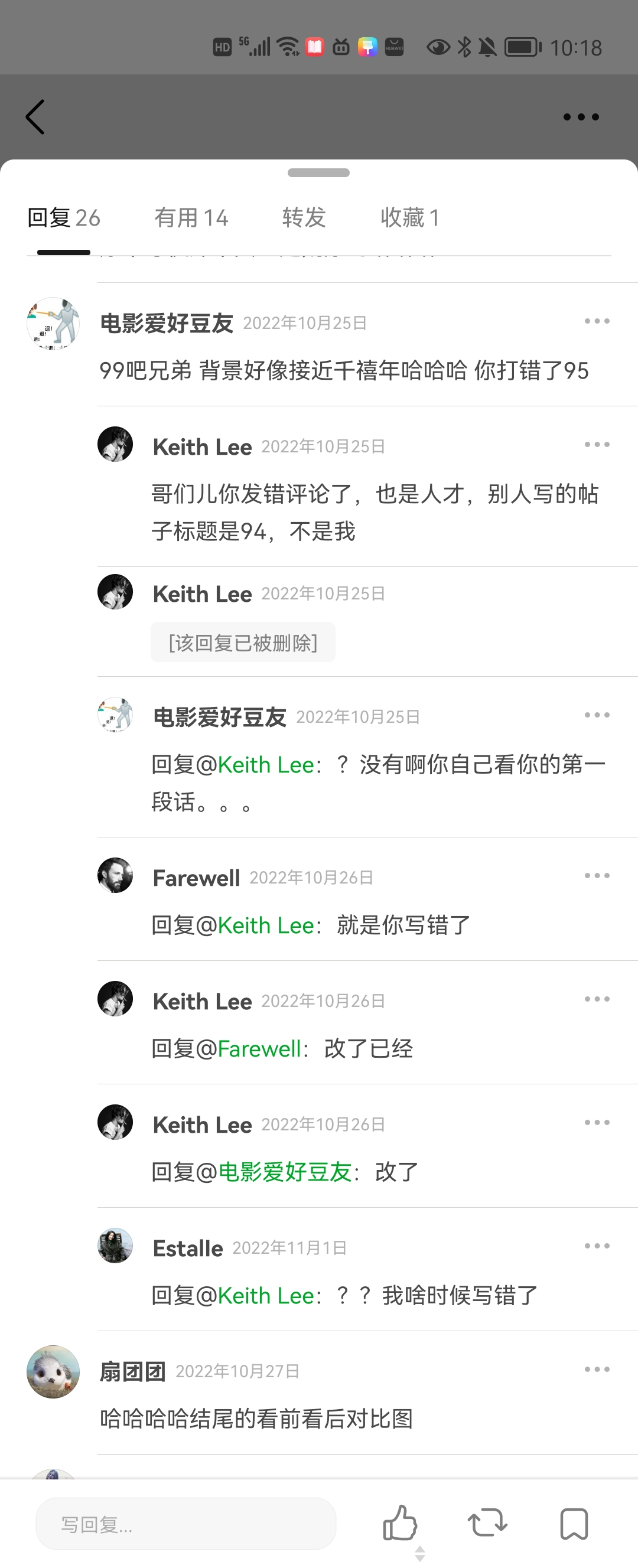Select the 回复 26 tab
The width and height of the screenshot is (638, 1568).
[x=63, y=218]
